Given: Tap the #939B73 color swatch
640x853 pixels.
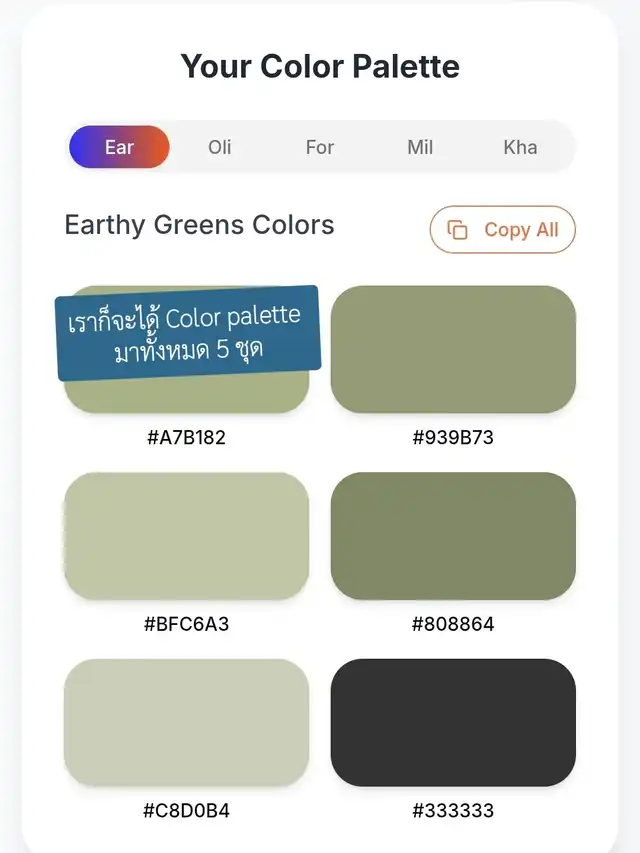Looking at the screenshot, I should click(x=453, y=349).
